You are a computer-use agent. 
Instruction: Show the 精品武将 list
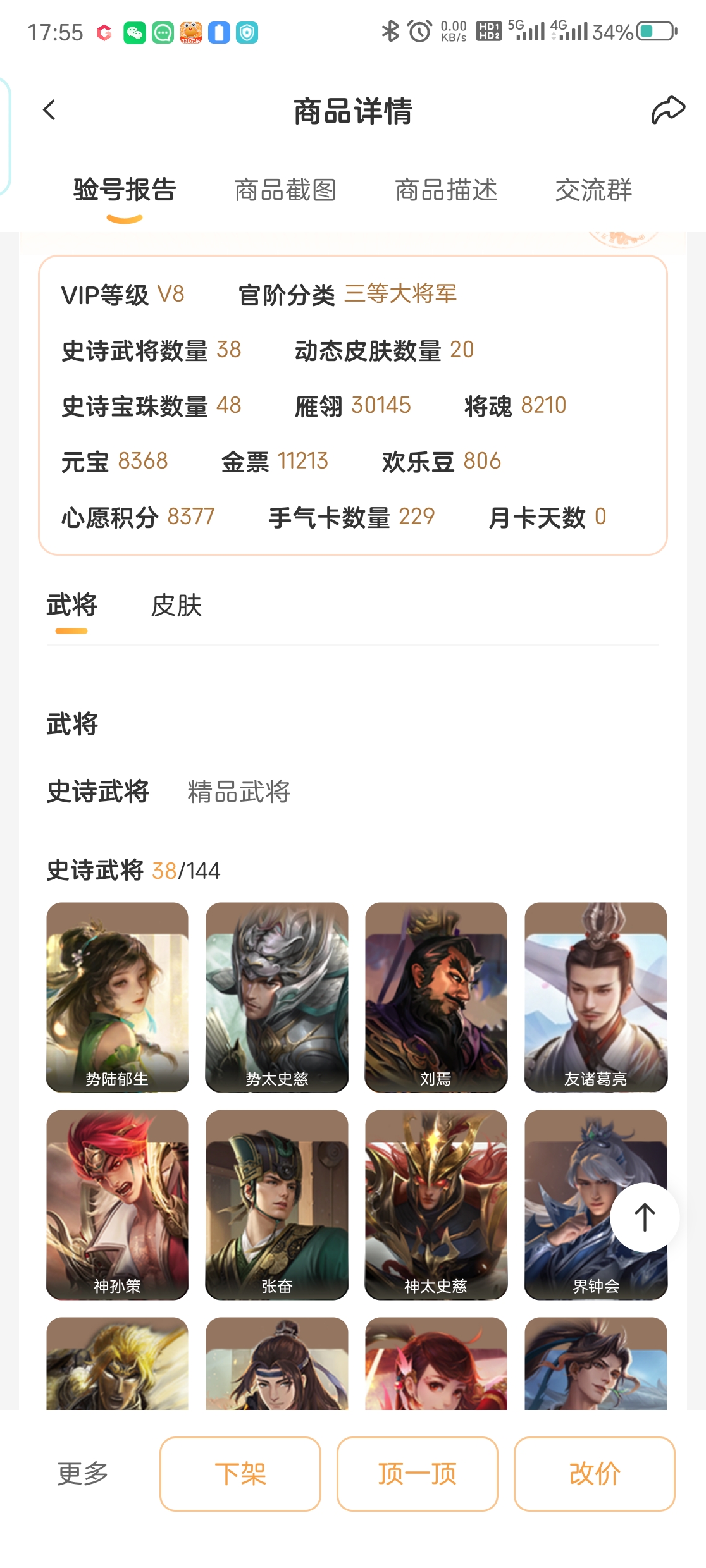tap(238, 792)
